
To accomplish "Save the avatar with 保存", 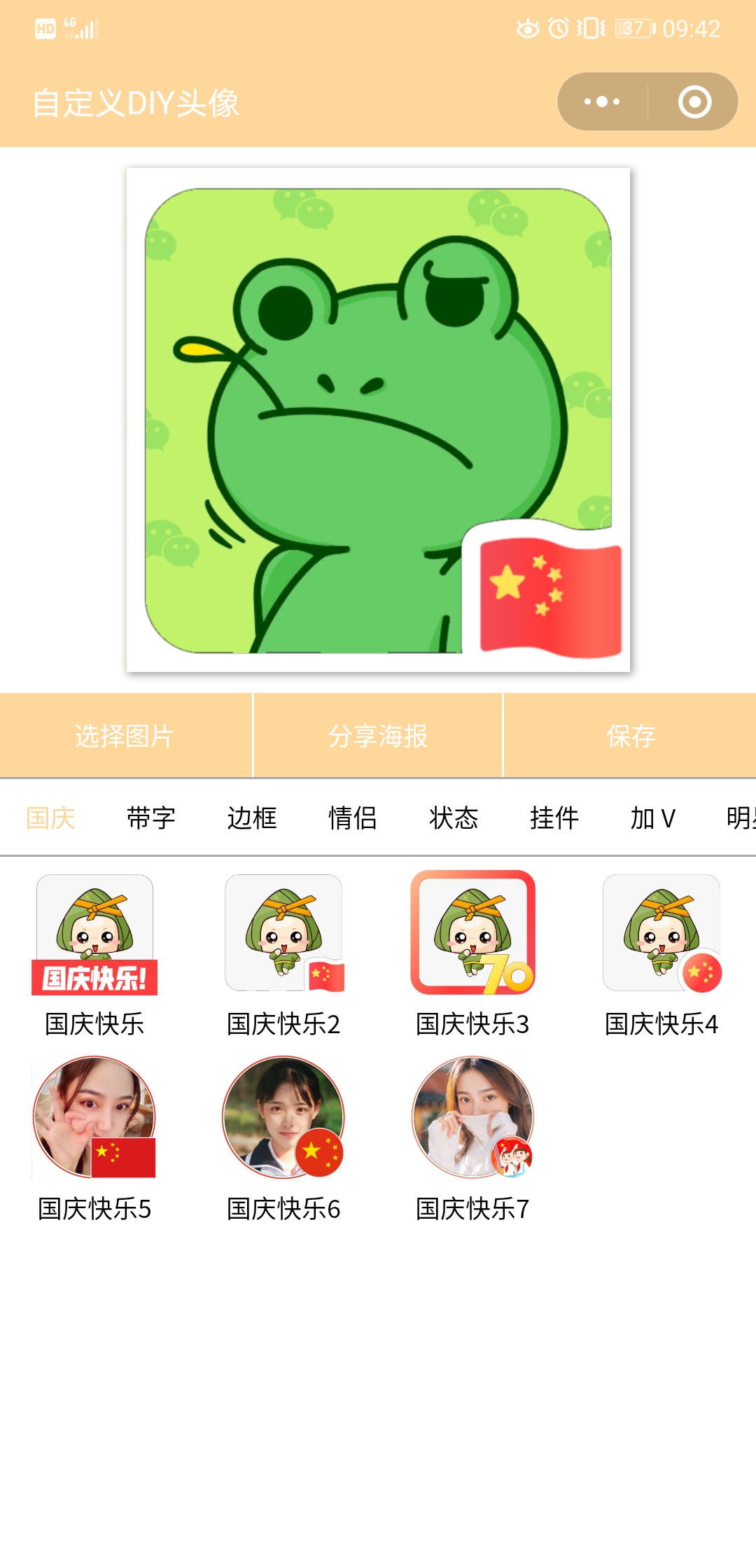I will (630, 736).
